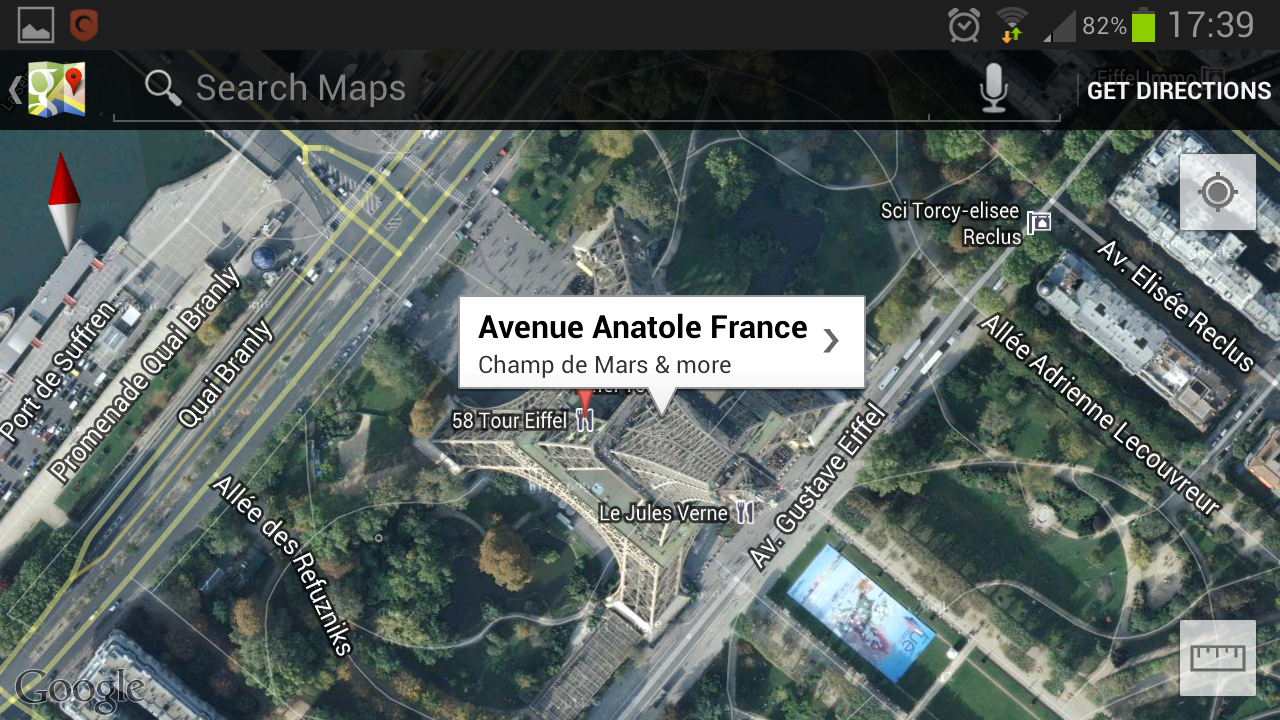Tap the Google Maps app icon
The width and height of the screenshot is (1280, 720).
pyautogui.click(x=56, y=90)
